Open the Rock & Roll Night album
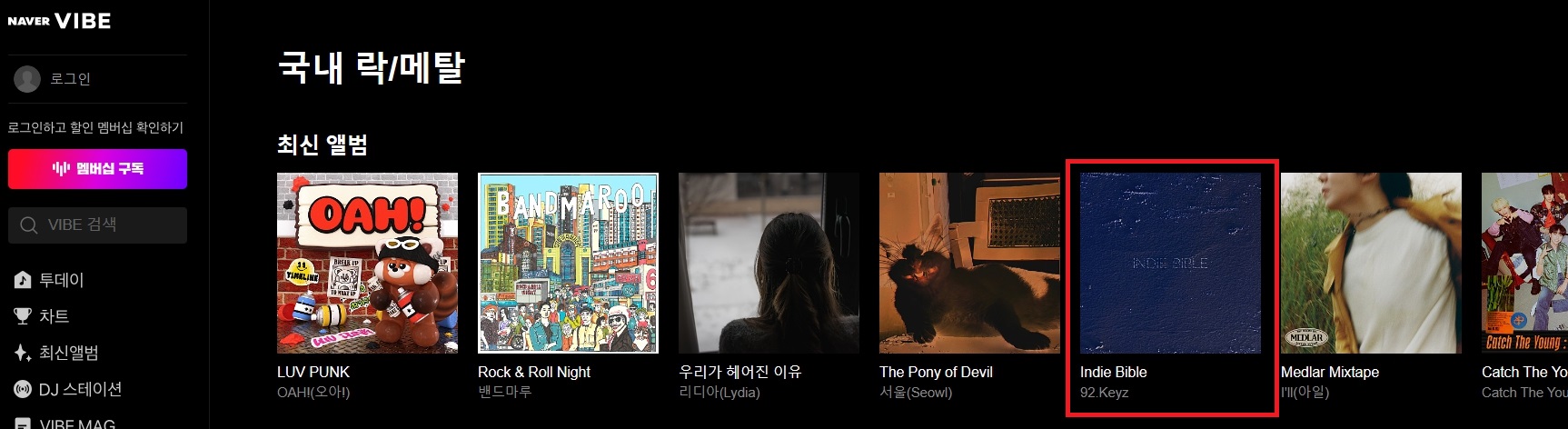The image size is (1568, 429). click(568, 263)
